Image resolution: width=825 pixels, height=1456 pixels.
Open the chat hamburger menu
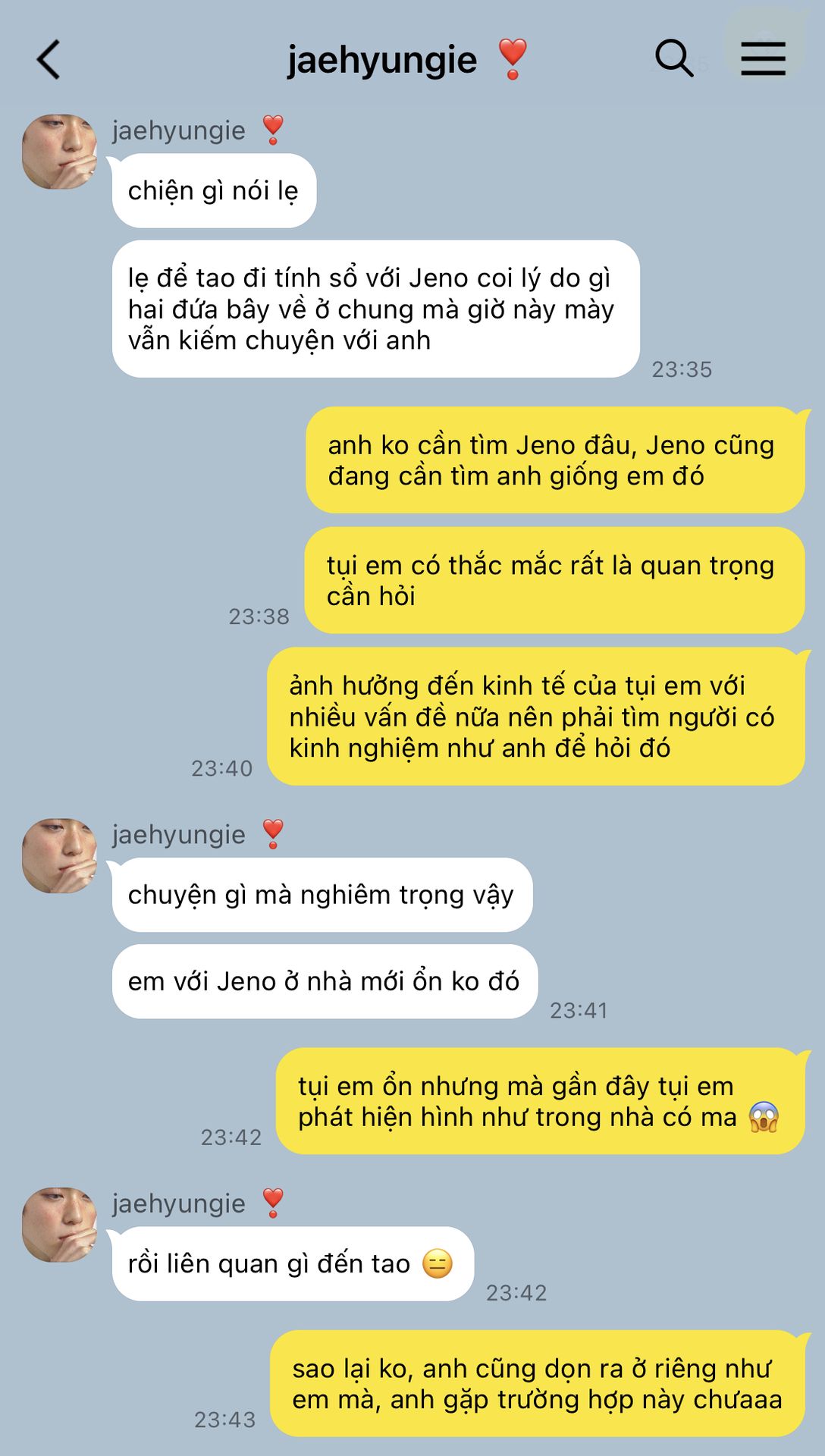763,58
